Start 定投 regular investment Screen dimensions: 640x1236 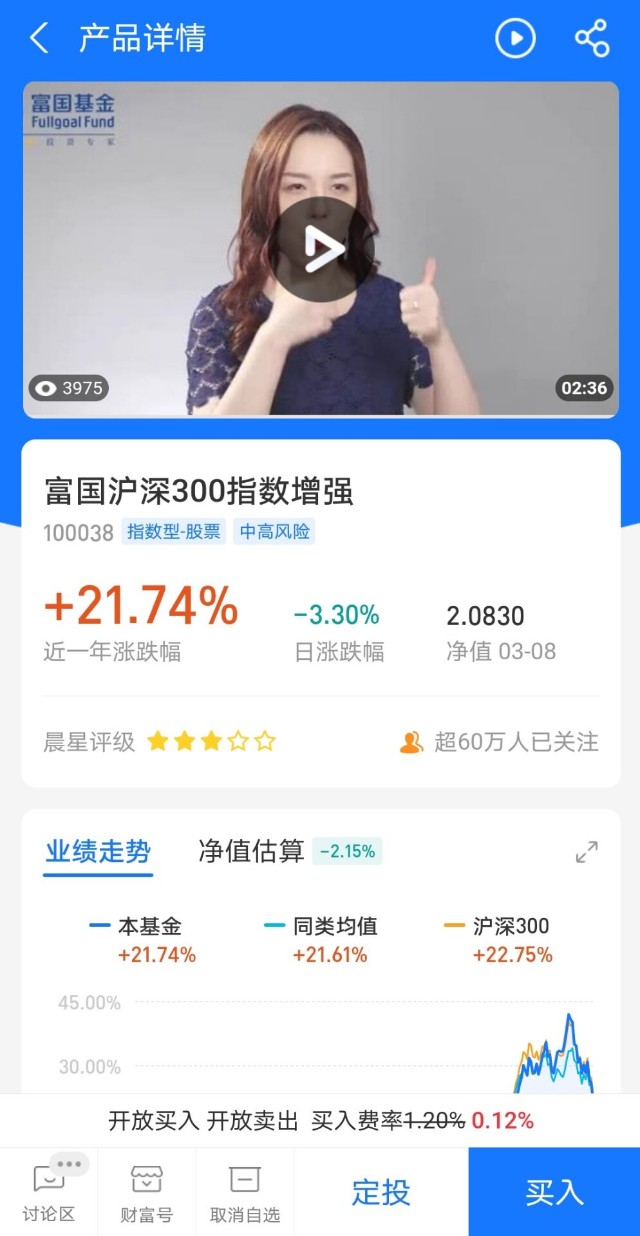coord(381,1192)
